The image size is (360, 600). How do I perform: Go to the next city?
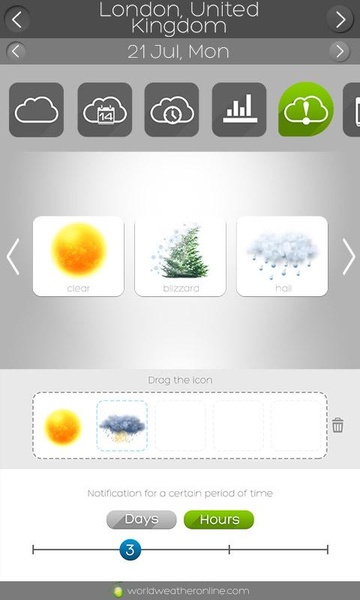pyautogui.click(x=340, y=19)
